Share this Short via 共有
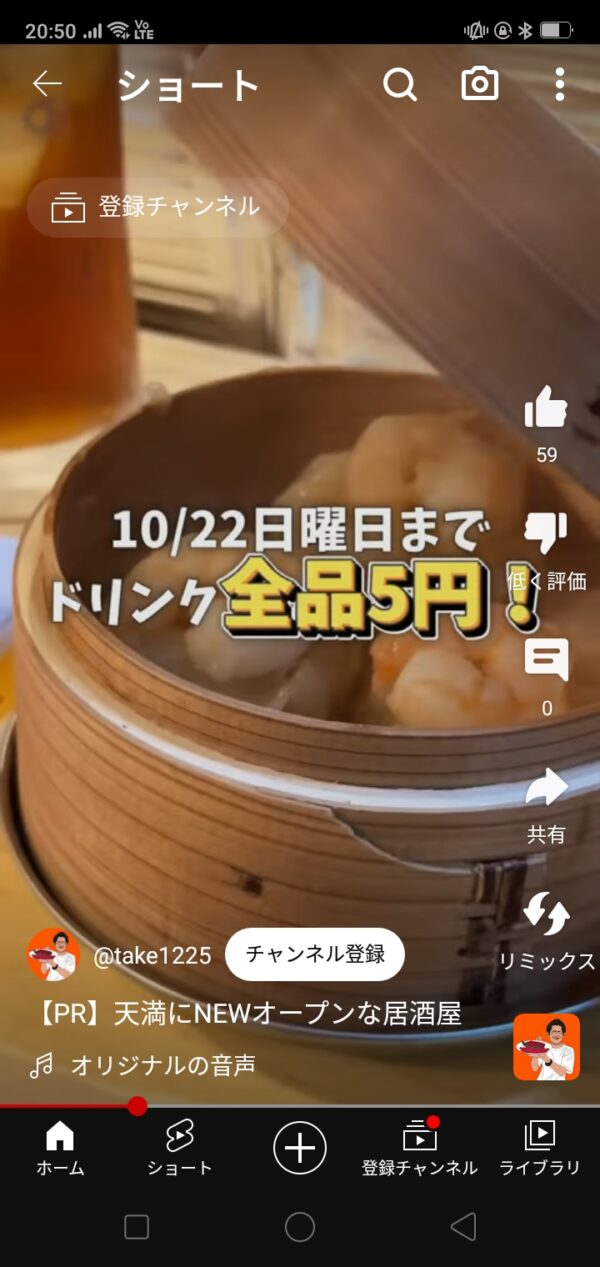This screenshot has width=600, height=1267. pyautogui.click(x=546, y=790)
